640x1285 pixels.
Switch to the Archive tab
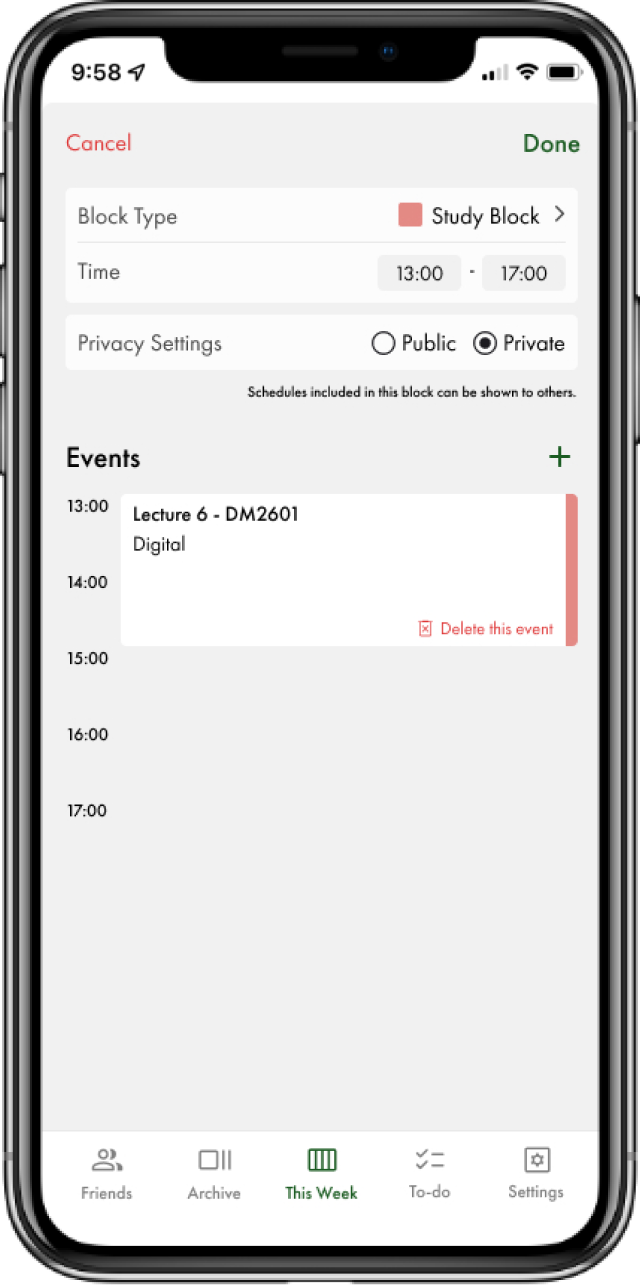[214, 1173]
